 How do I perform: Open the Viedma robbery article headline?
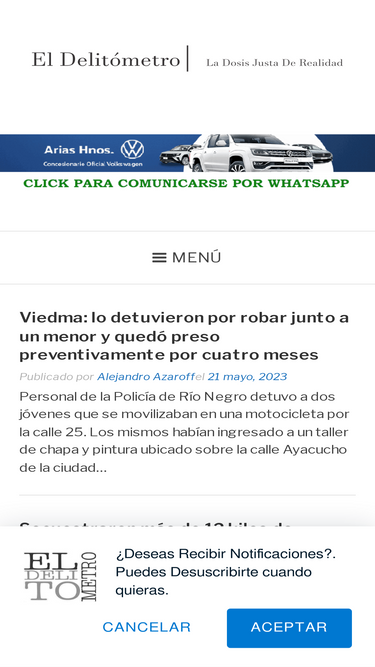point(184,336)
